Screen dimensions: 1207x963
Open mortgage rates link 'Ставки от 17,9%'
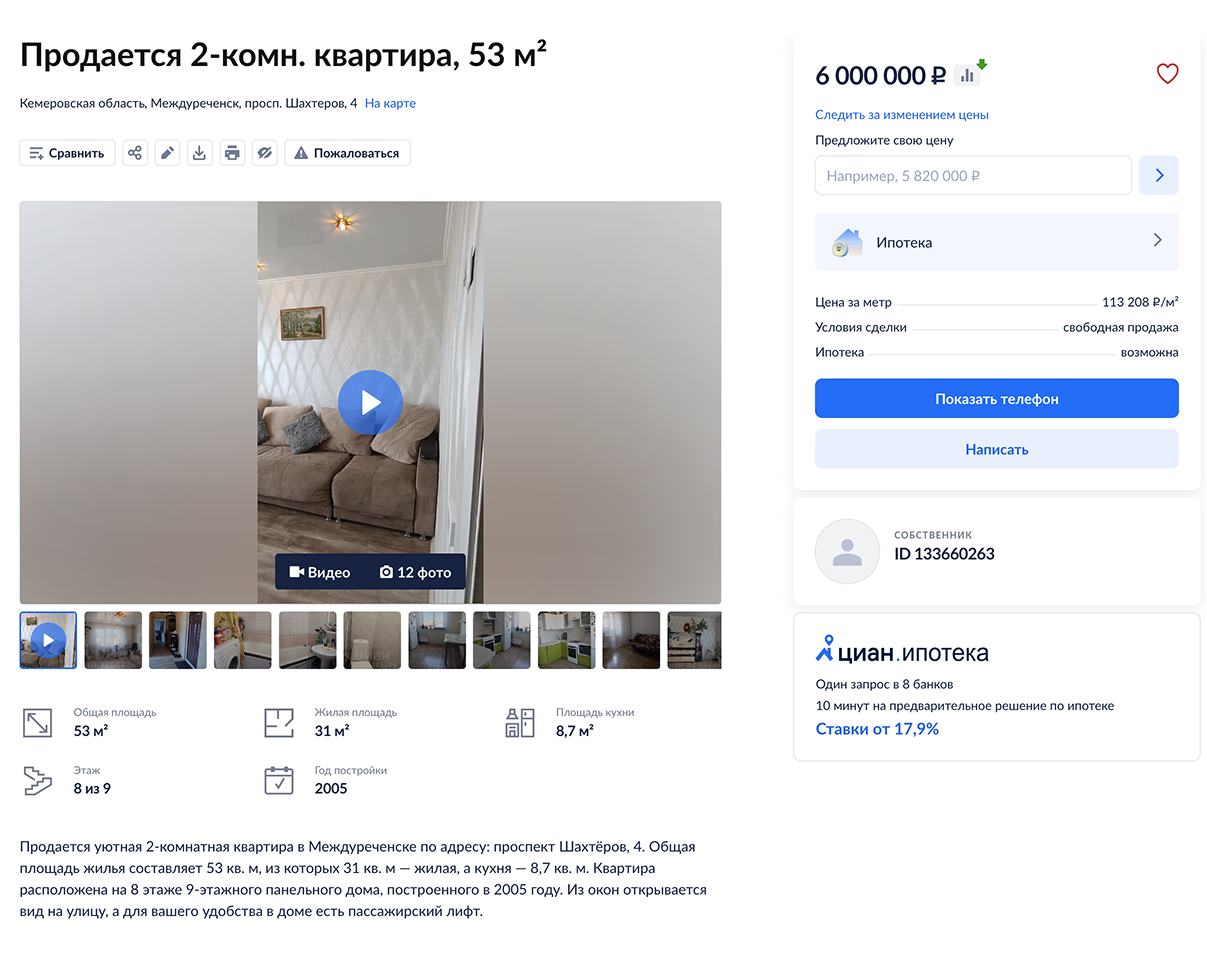click(x=877, y=729)
